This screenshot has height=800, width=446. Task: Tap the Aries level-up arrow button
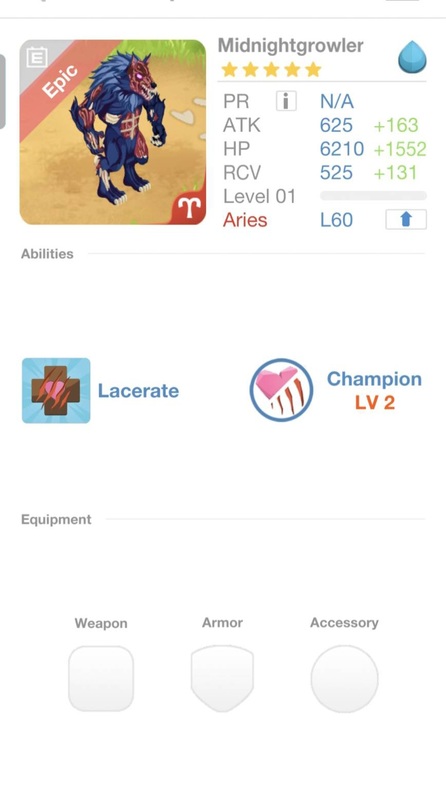click(406, 219)
